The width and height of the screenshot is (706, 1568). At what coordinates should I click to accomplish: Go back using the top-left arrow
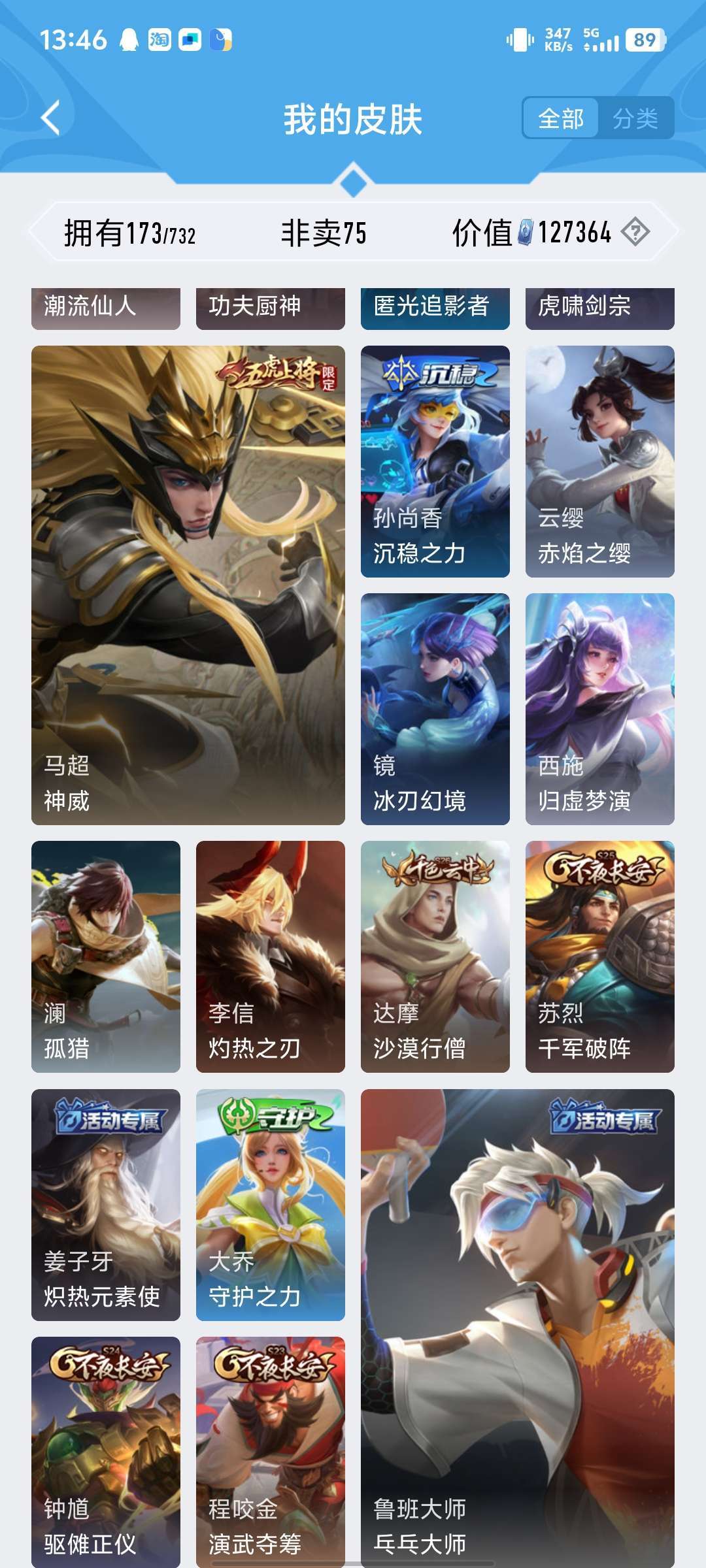tap(50, 118)
